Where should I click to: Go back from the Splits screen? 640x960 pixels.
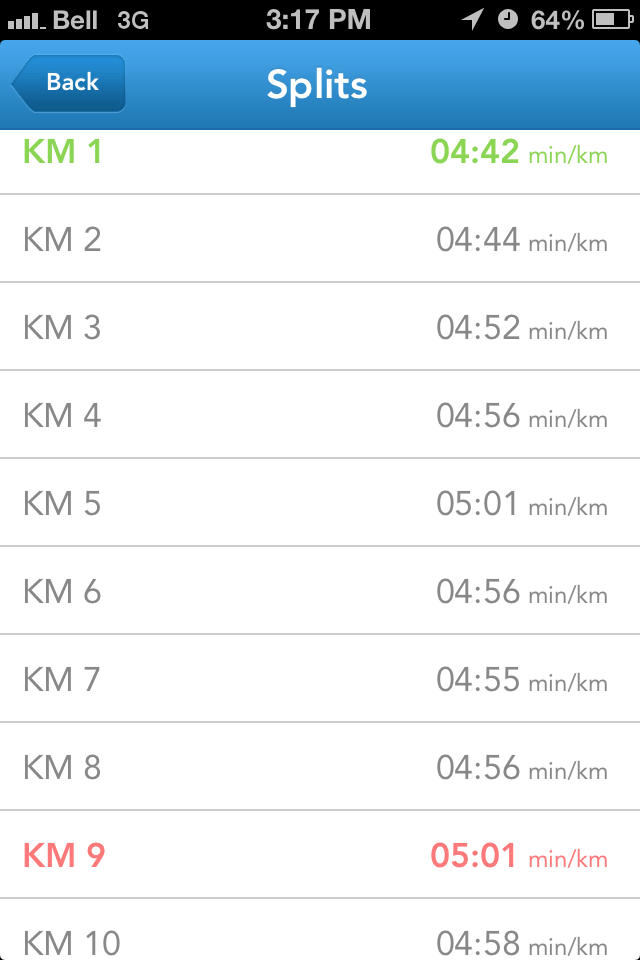click(x=70, y=83)
